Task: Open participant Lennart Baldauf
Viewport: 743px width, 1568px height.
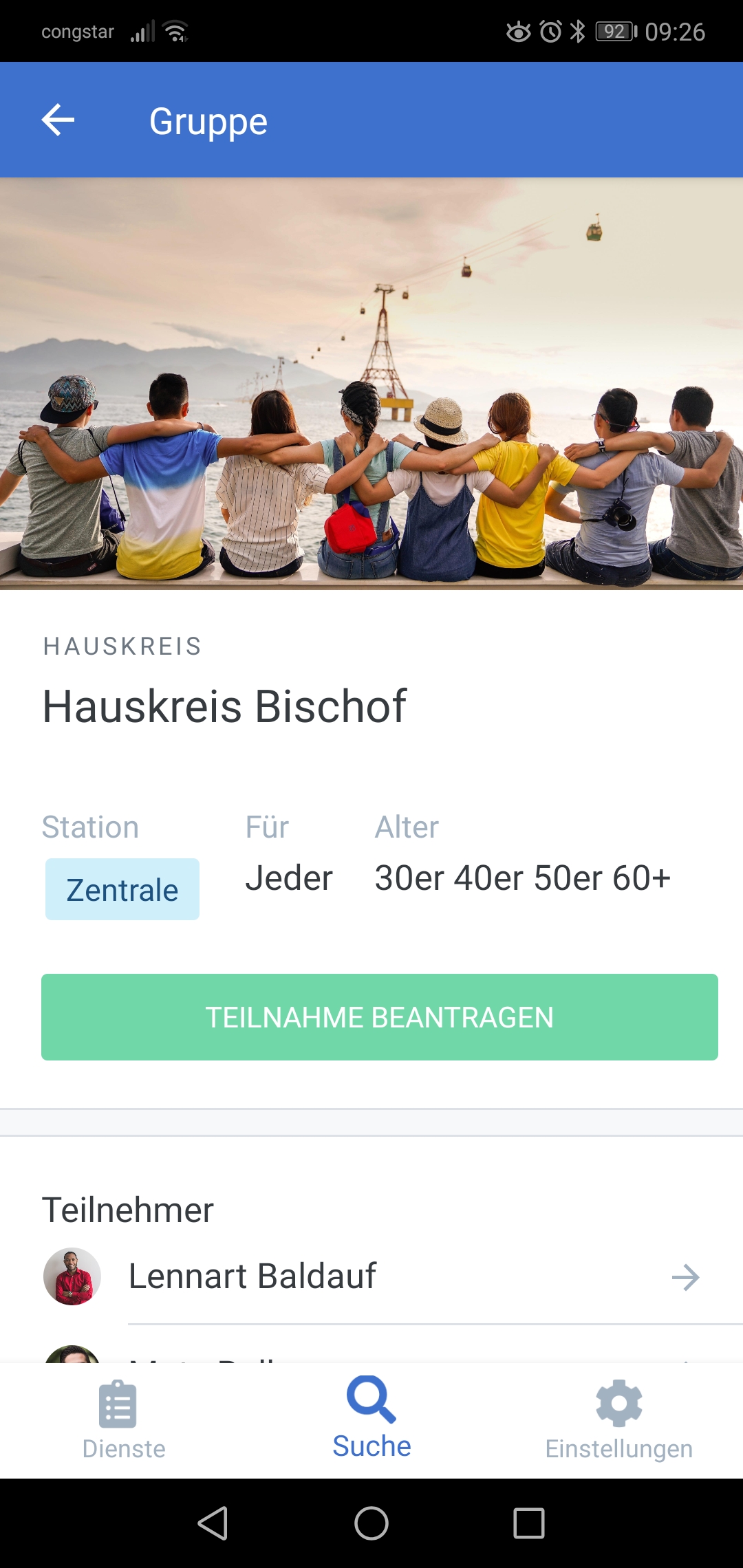Action: (371, 1277)
